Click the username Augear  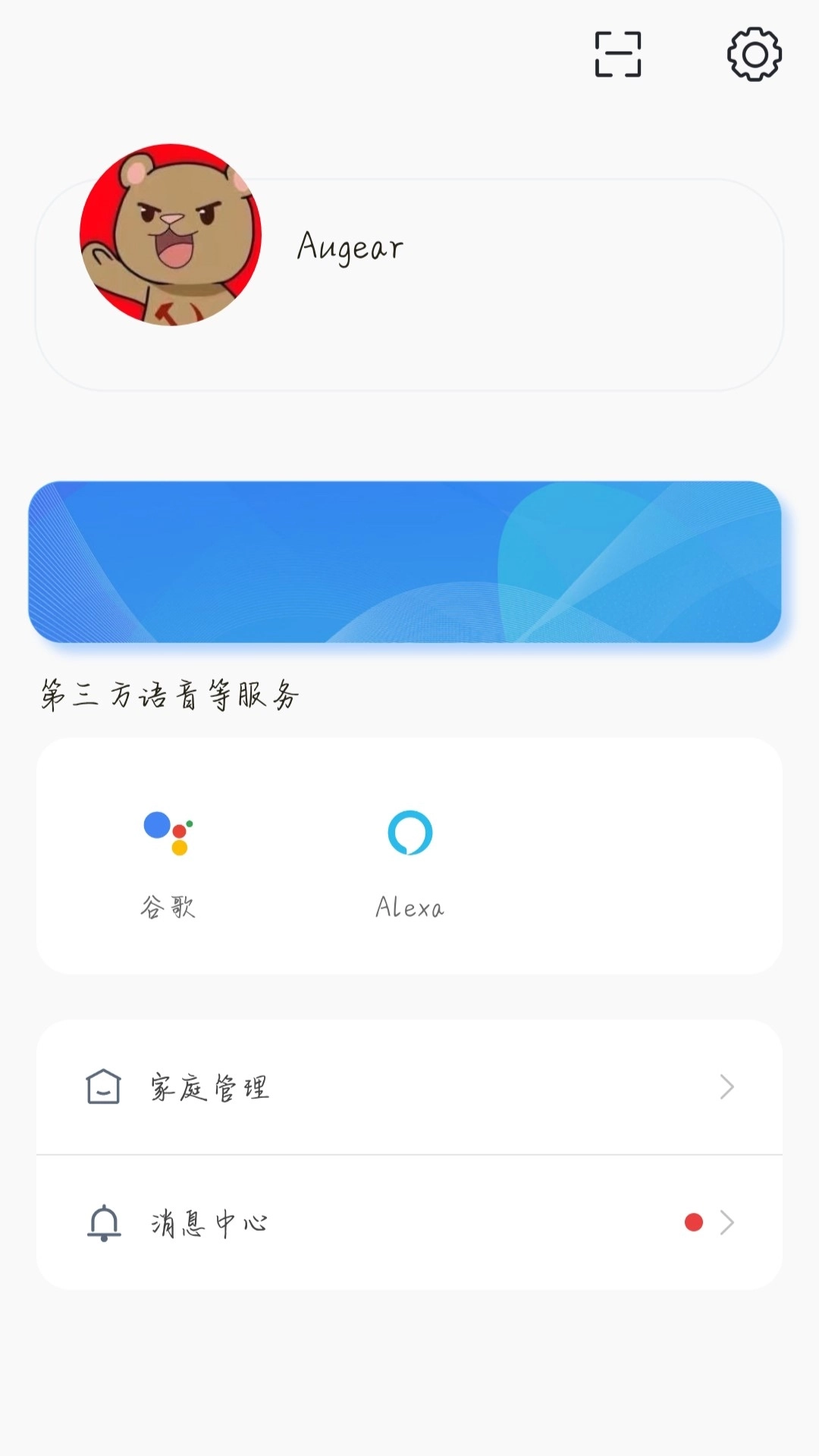point(350,245)
